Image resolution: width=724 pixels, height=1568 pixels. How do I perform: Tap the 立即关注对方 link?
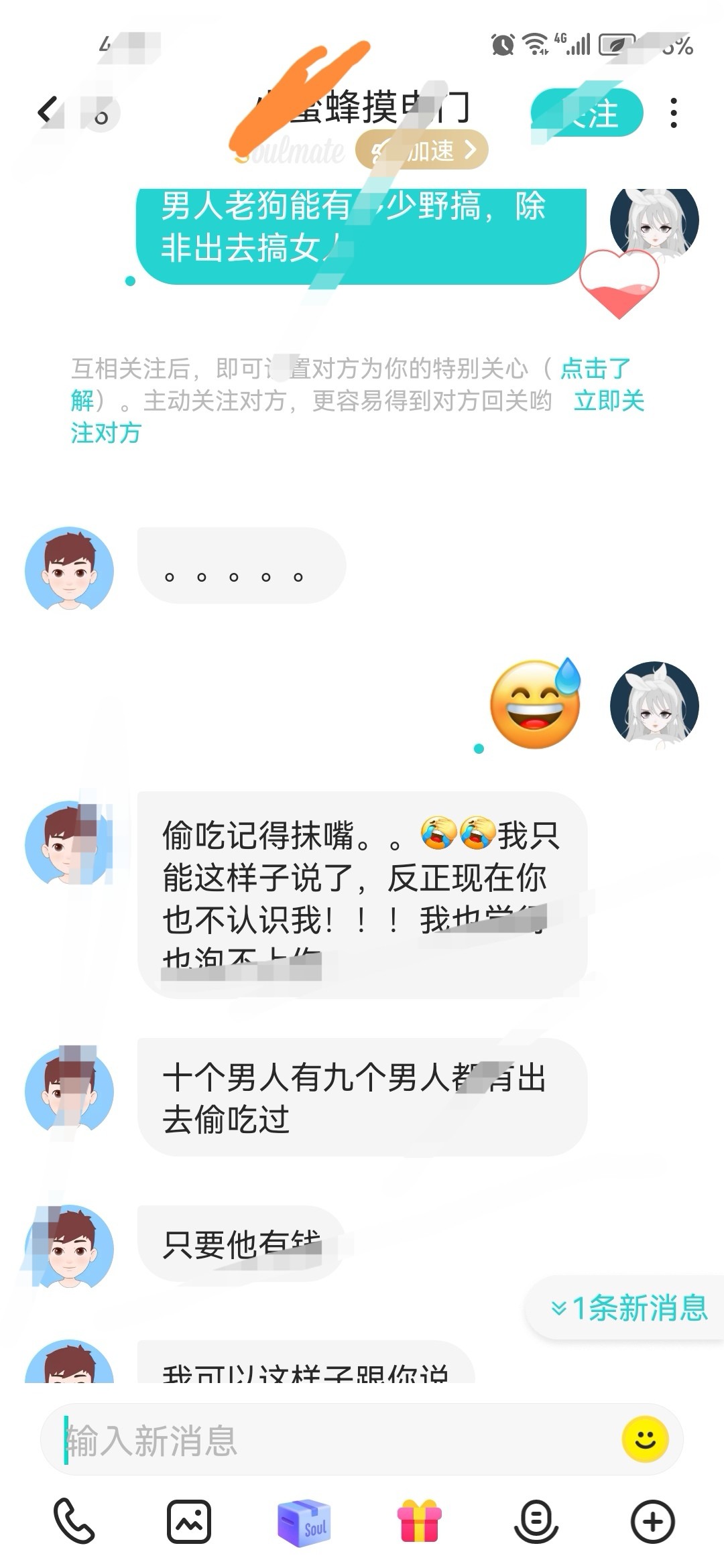pos(357,417)
